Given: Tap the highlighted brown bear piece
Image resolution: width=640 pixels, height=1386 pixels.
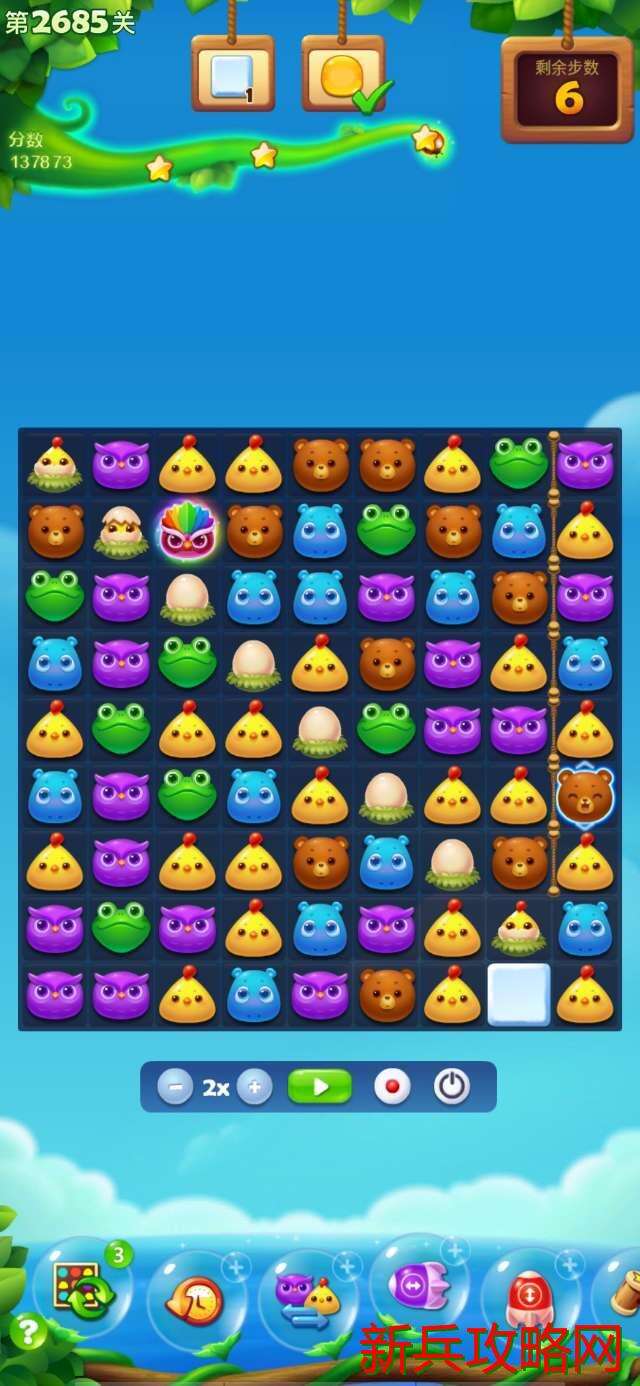Looking at the screenshot, I should (x=585, y=795).
